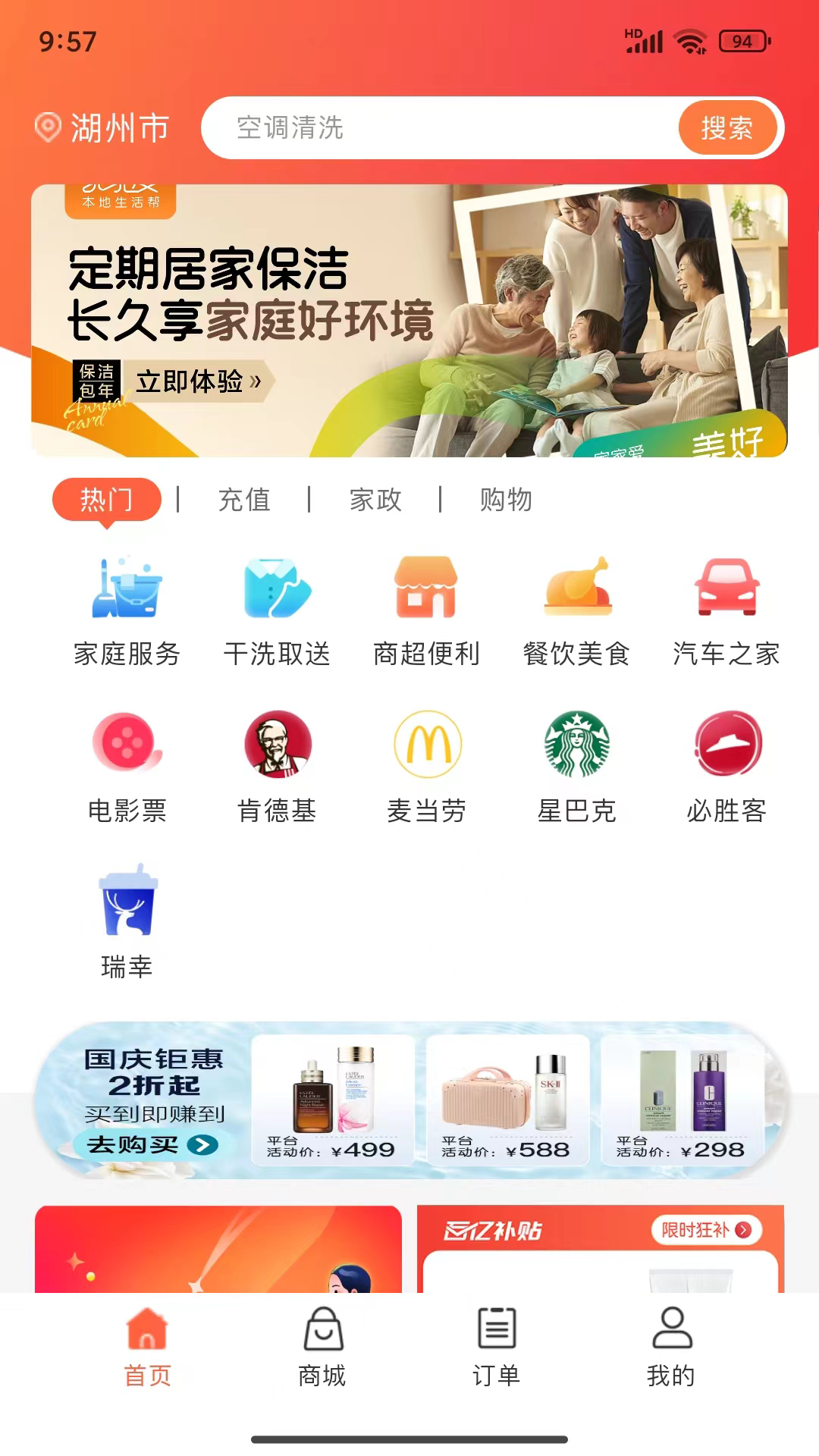This screenshot has width=819, height=1456.
Task: Open 家庭服务 services
Action: tap(127, 611)
